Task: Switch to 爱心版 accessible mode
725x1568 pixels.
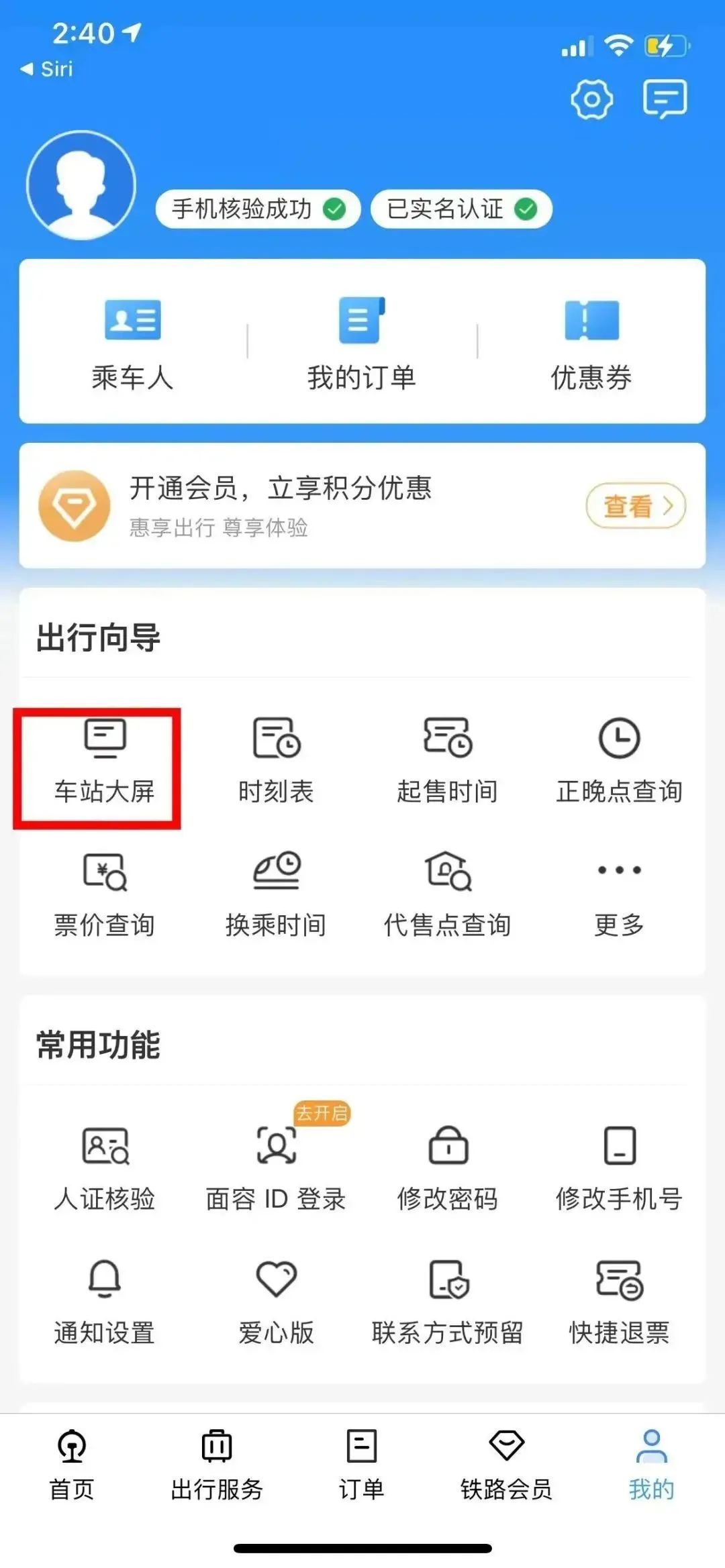Action: click(275, 1298)
